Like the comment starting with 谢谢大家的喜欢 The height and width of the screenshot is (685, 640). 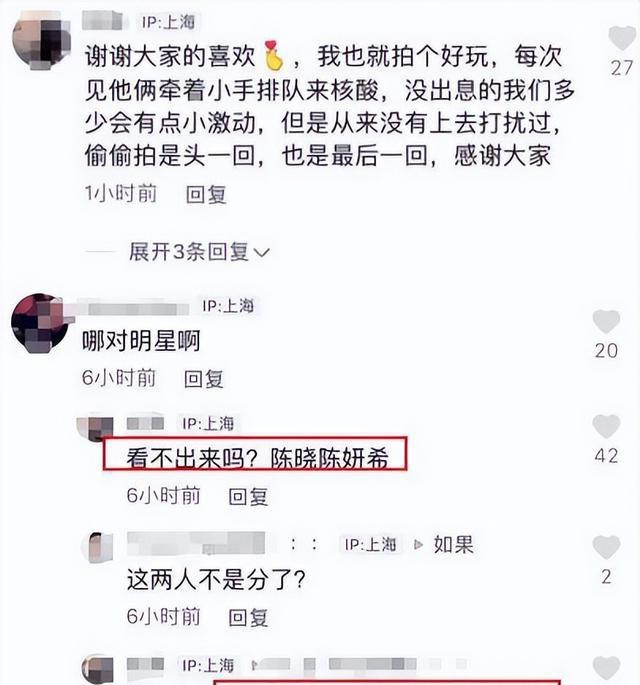[621, 39]
